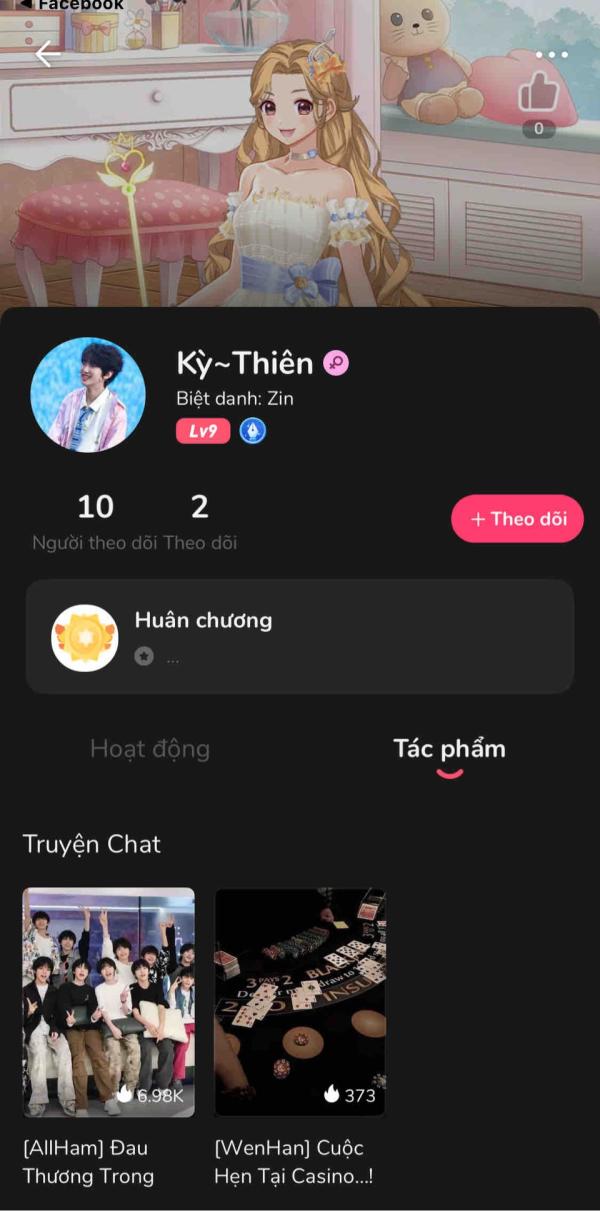Open the [WenHan] Cuộc Hẹn Tại Casino story
The height and width of the screenshot is (1211, 600).
point(300,1002)
